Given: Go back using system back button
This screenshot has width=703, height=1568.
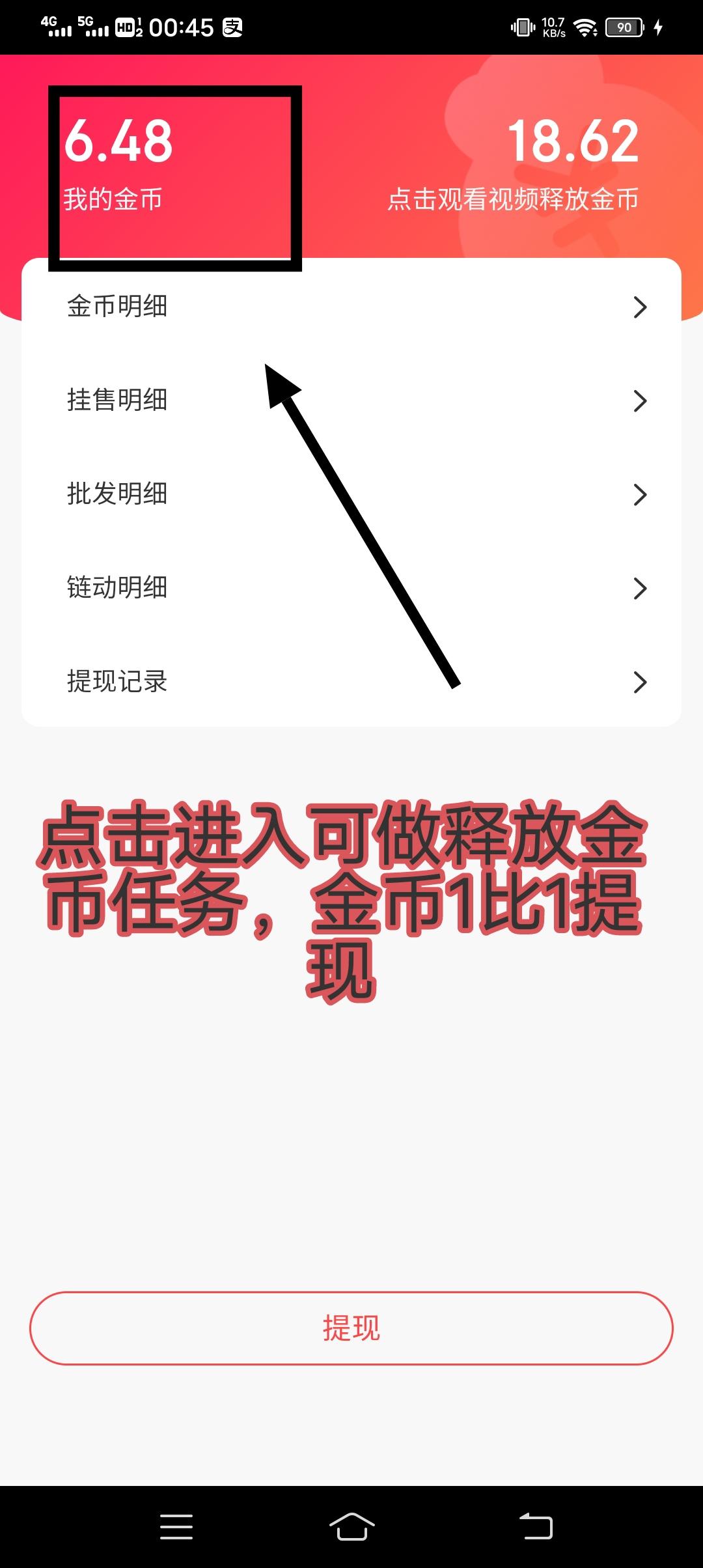Looking at the screenshot, I should click(x=536, y=1526).
